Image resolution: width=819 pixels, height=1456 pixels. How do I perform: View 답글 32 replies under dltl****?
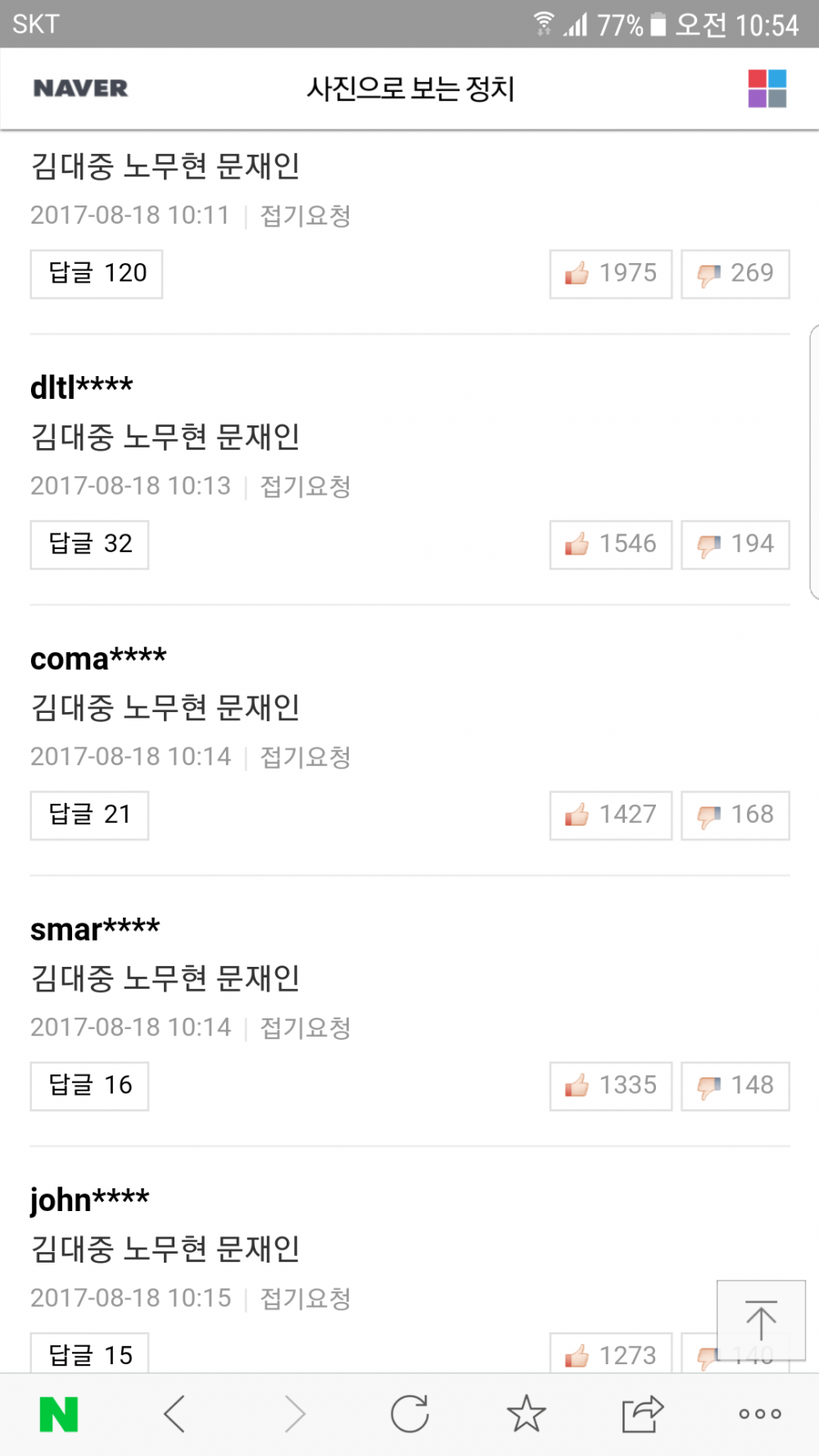[90, 544]
